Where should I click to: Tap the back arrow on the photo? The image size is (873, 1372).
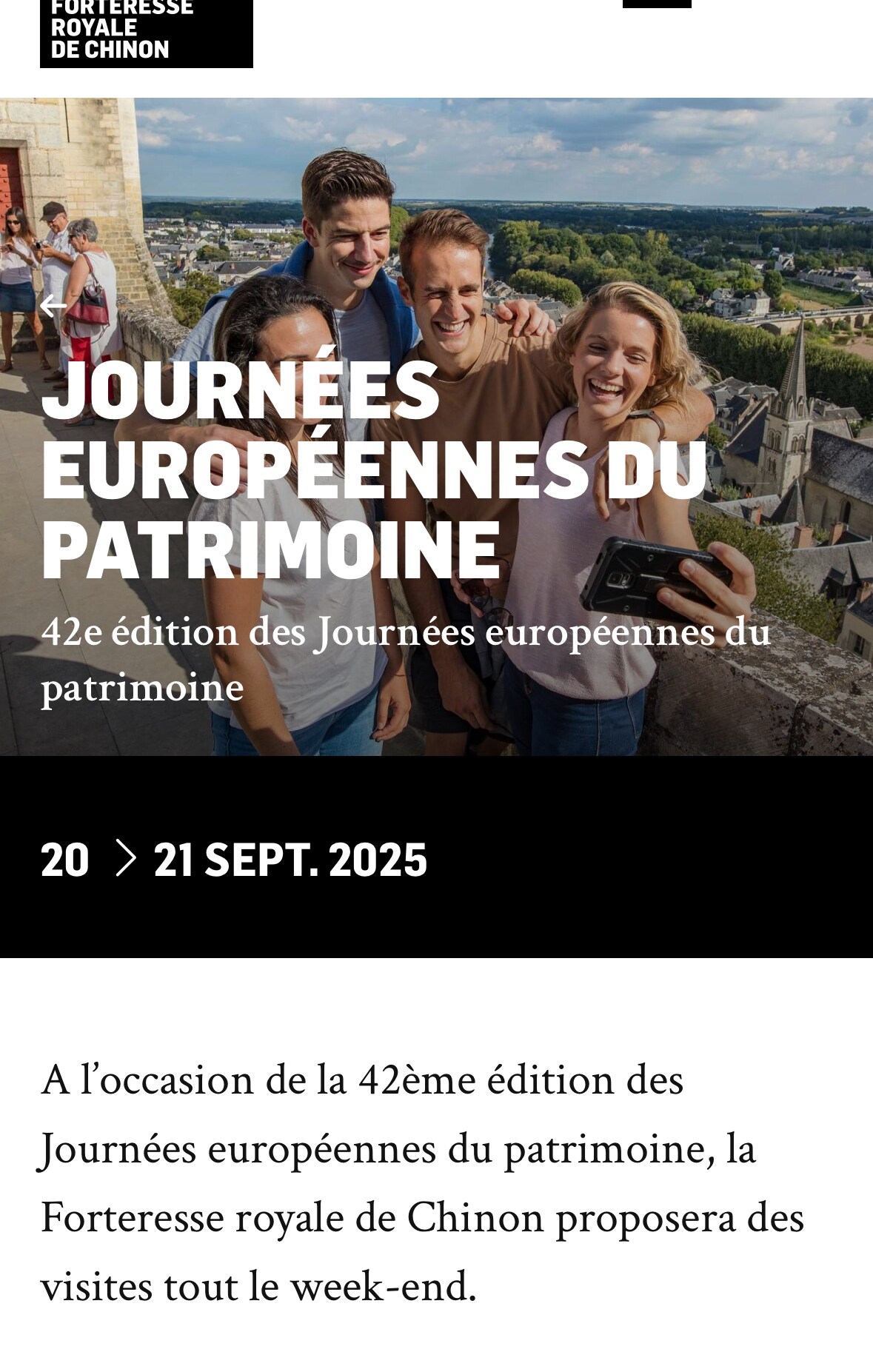53,305
